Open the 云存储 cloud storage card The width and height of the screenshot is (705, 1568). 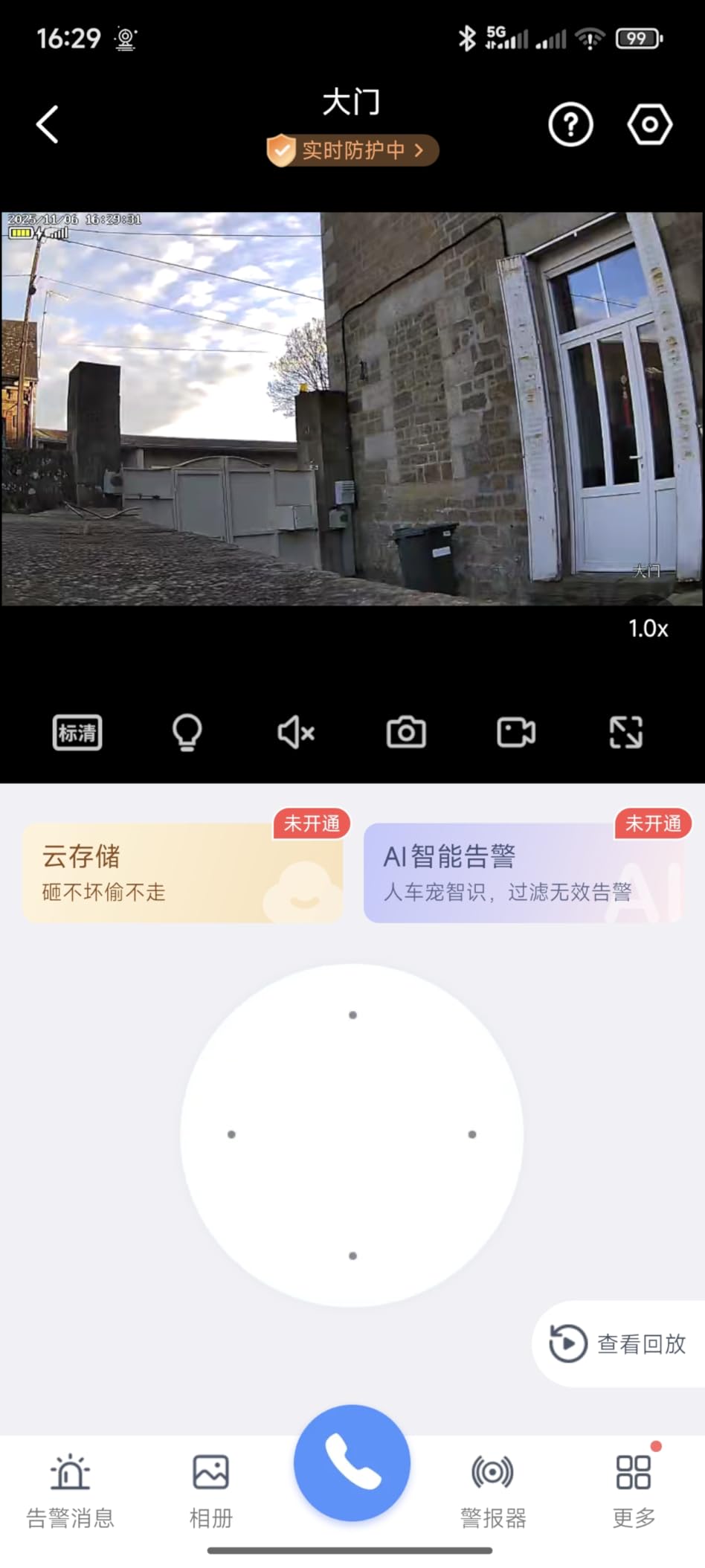(182, 873)
